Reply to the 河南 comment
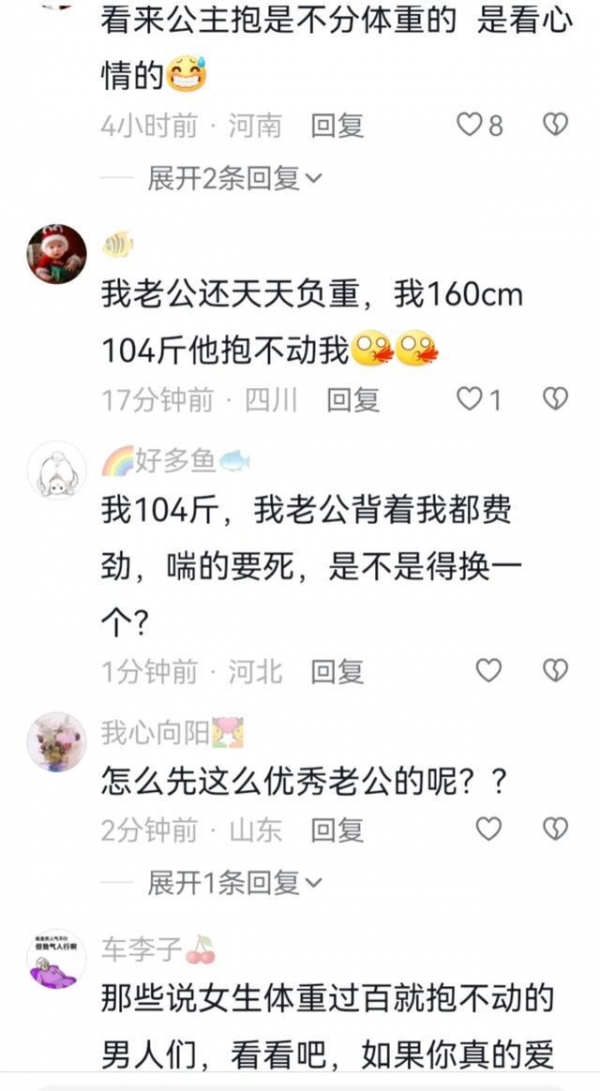 click(x=337, y=126)
